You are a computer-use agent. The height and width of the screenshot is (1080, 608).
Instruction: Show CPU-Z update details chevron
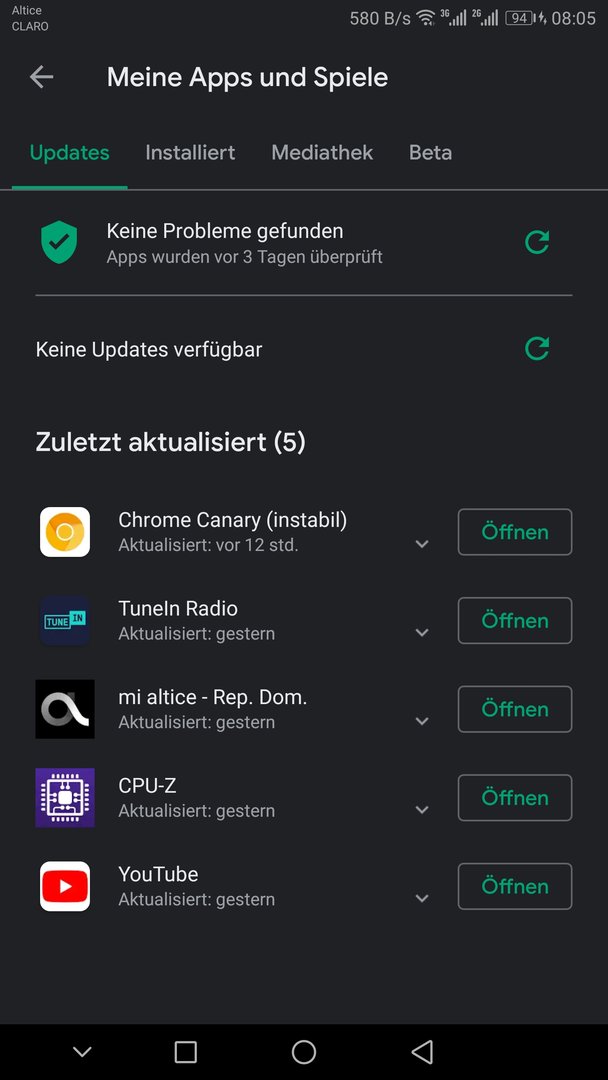[422, 809]
